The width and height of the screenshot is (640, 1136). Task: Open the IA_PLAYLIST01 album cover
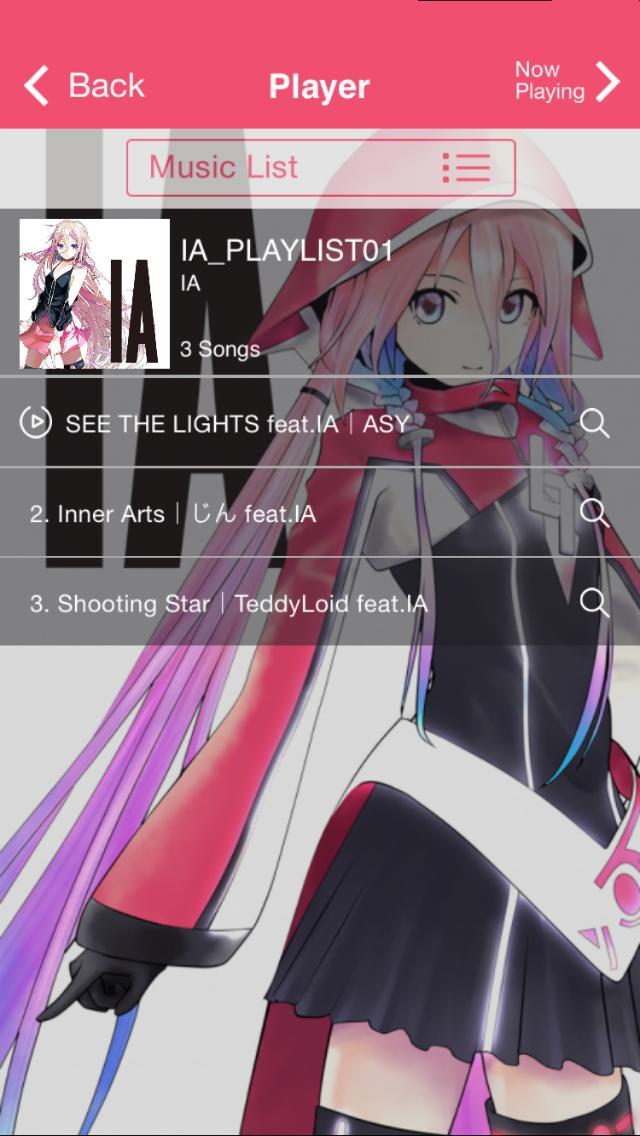point(95,294)
